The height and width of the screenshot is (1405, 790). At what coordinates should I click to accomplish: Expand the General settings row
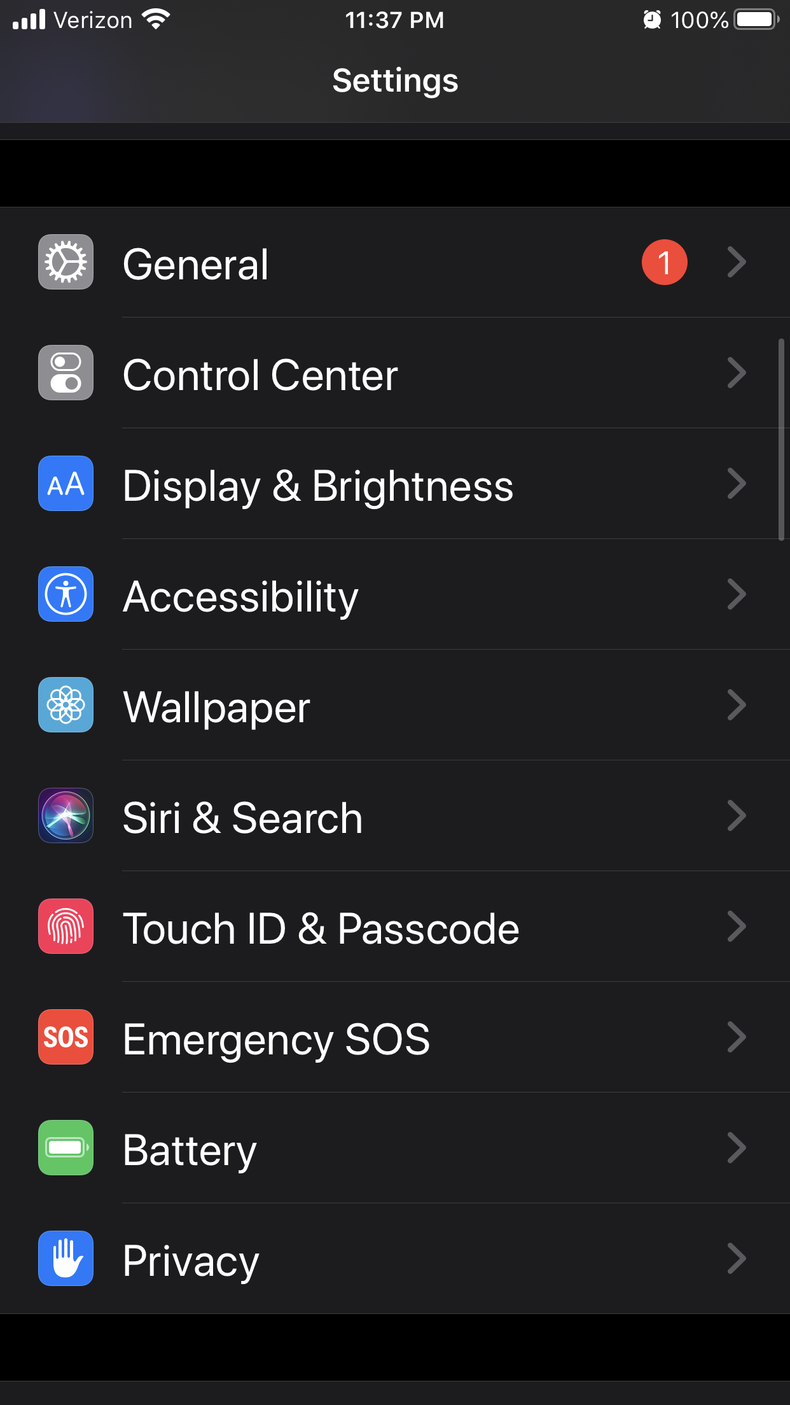click(x=395, y=262)
